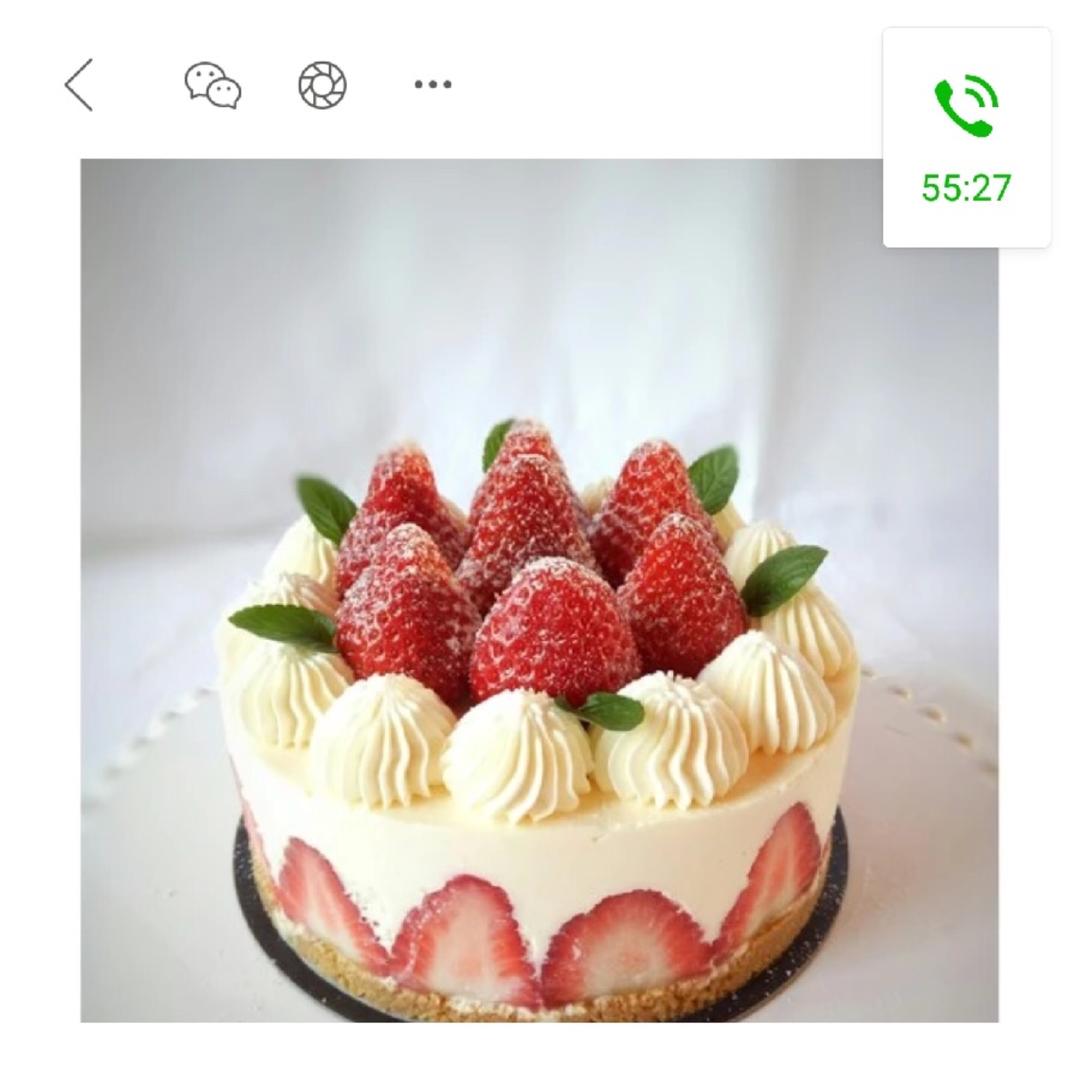The image size is (1080, 1080).
Task: Share via the WeChat chat icon
Action: pos(213,85)
